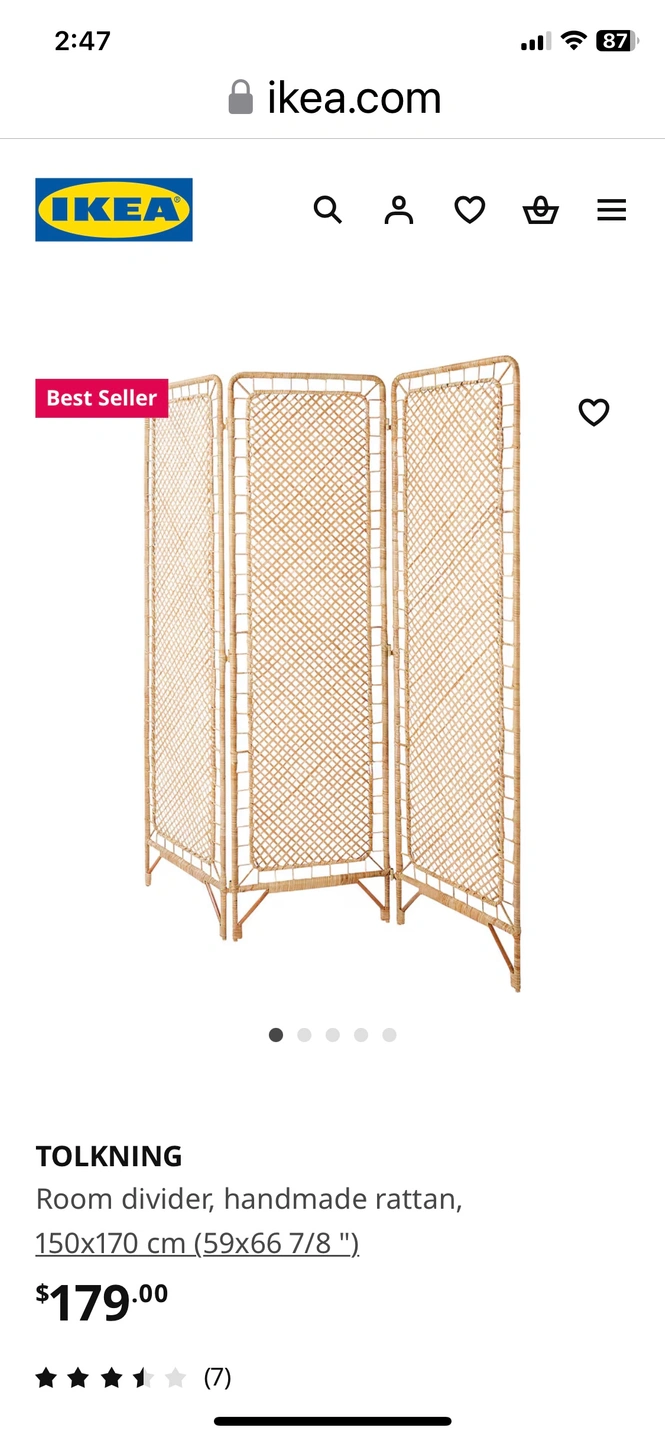Image resolution: width=665 pixels, height=1440 pixels.
Task: Tap the 150x170 cm dimensions link
Action: coord(197,1243)
